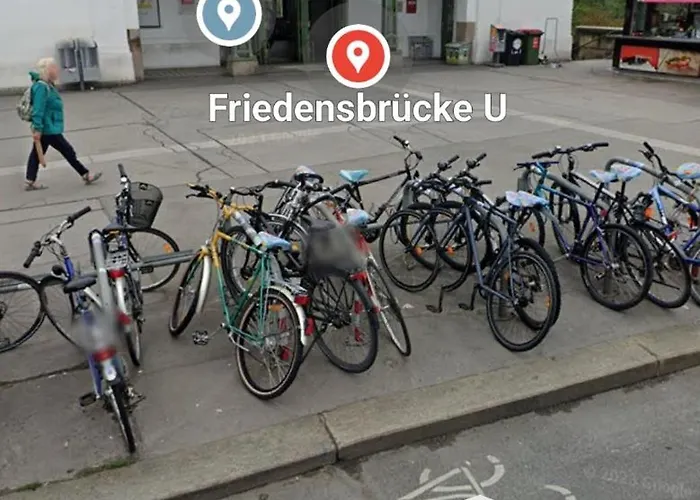Open the red Friedensbrücke U place pin
Screen dimensions: 700x500
click(358, 56)
